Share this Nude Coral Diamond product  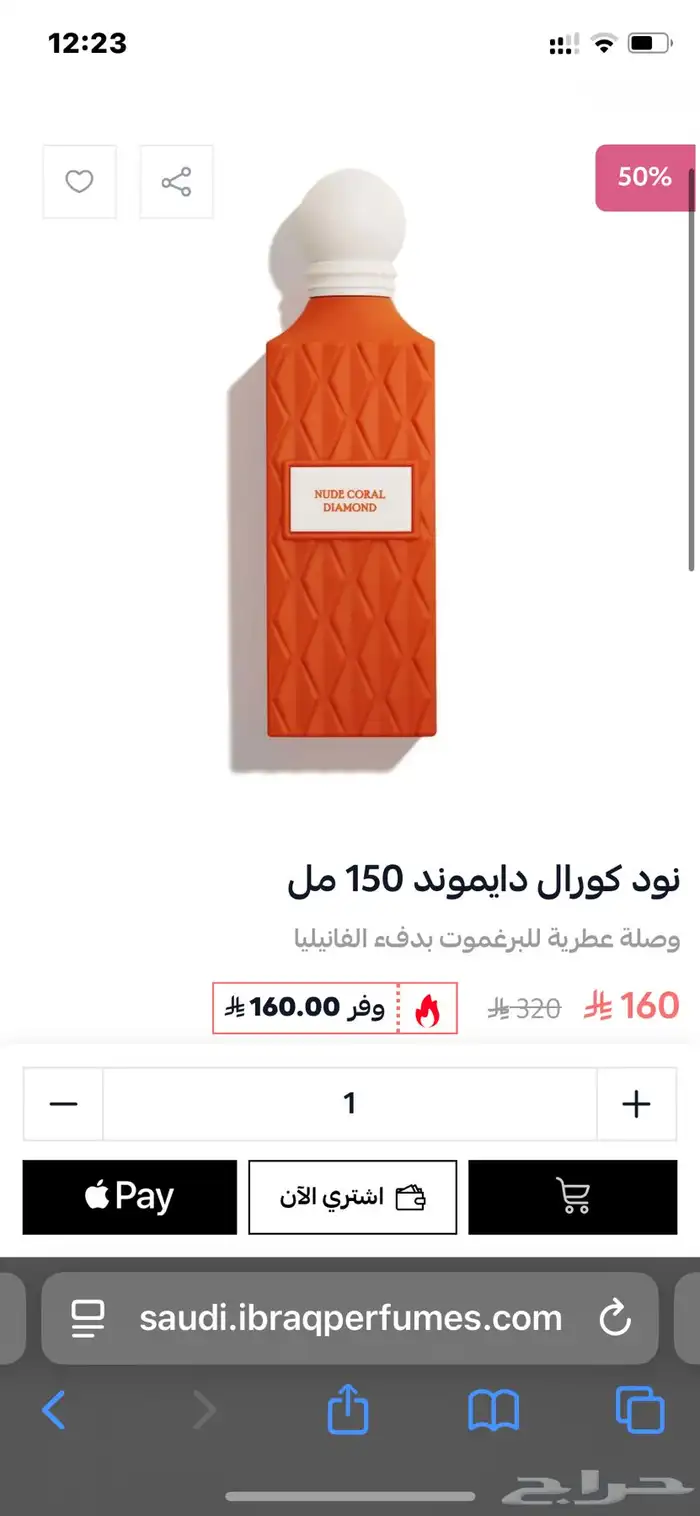tap(176, 182)
